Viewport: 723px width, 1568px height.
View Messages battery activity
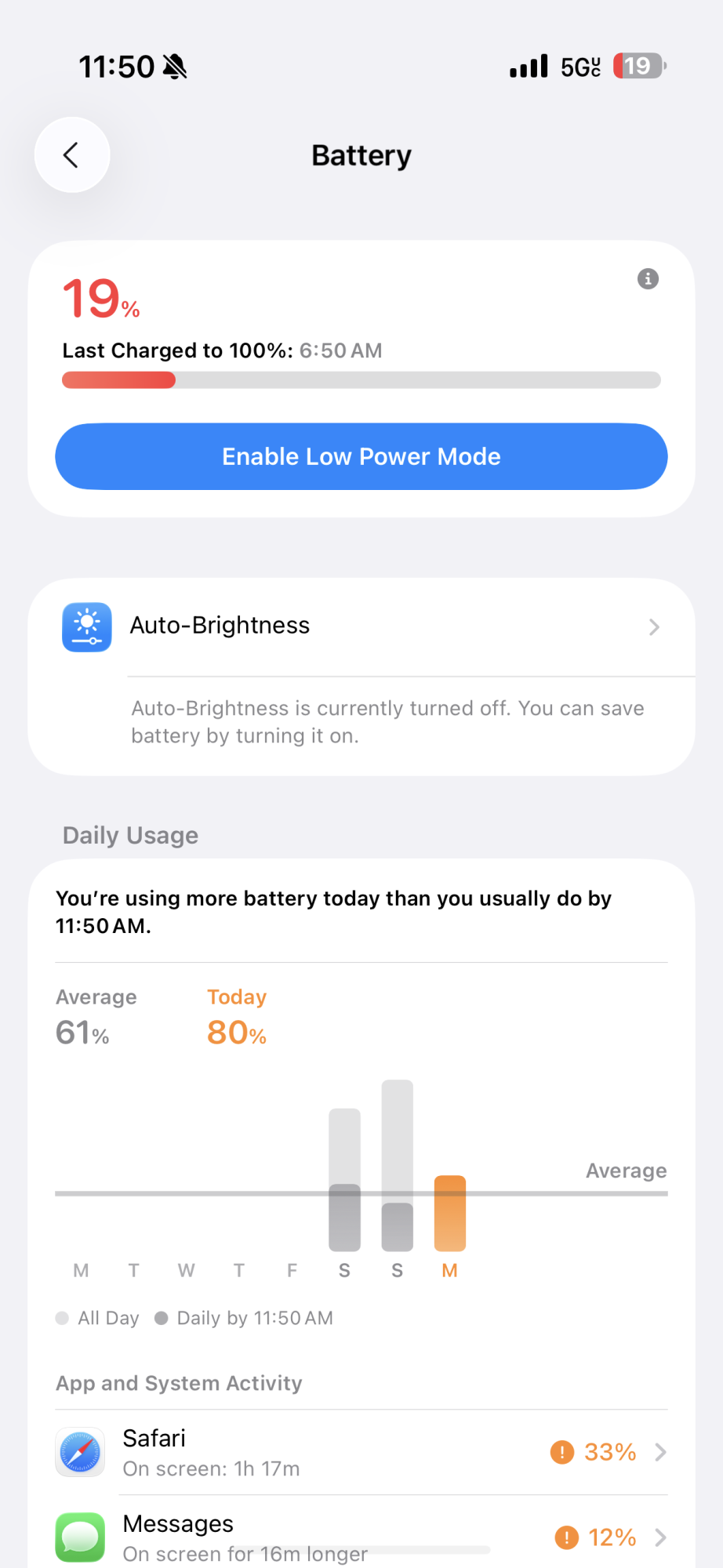[361, 1537]
